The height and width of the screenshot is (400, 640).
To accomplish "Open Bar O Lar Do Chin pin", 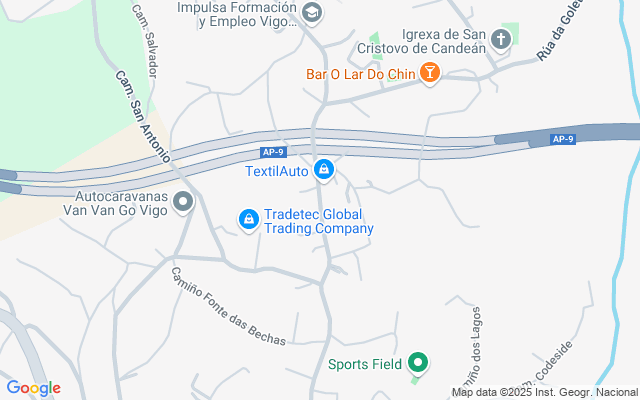I will (x=430, y=73).
